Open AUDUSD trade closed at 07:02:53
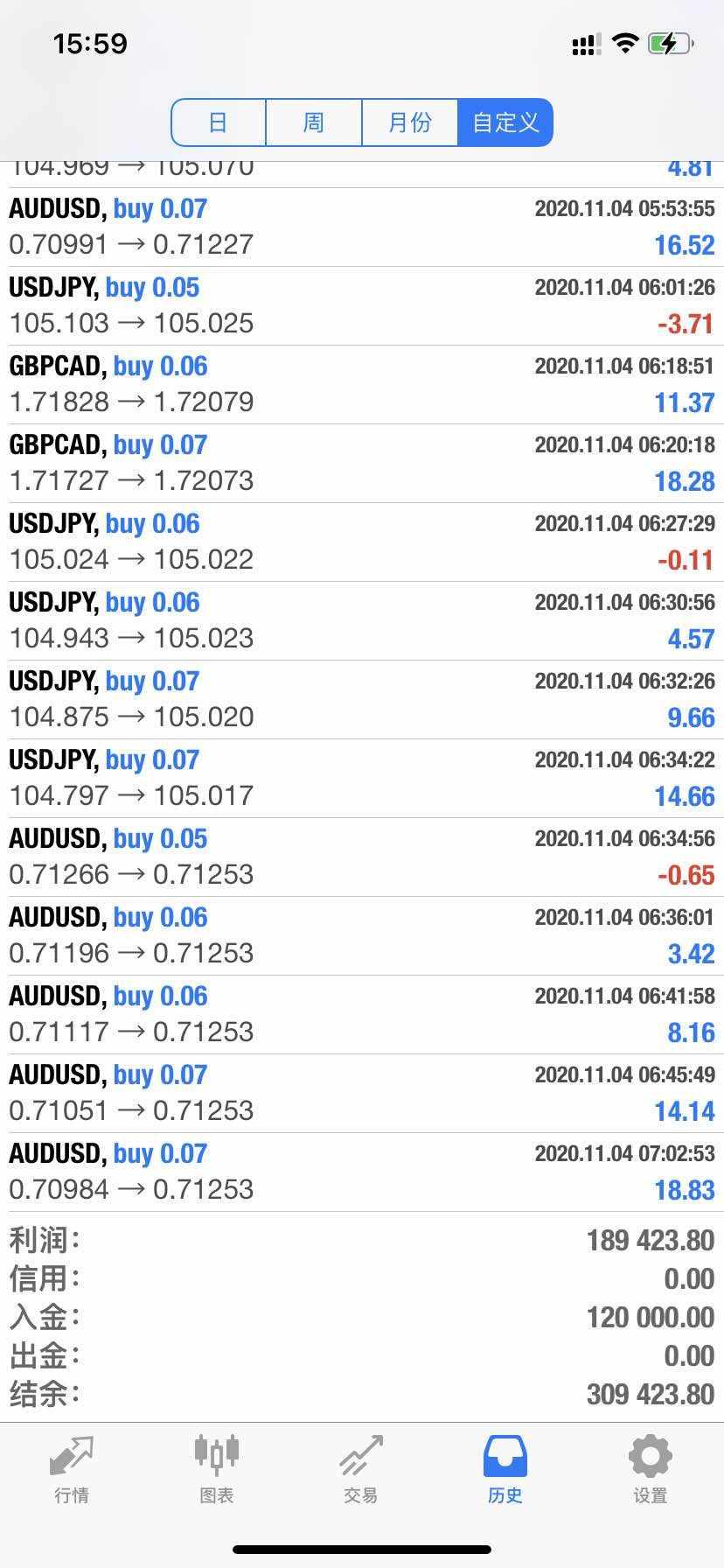The width and height of the screenshot is (724, 1568). (362, 1172)
